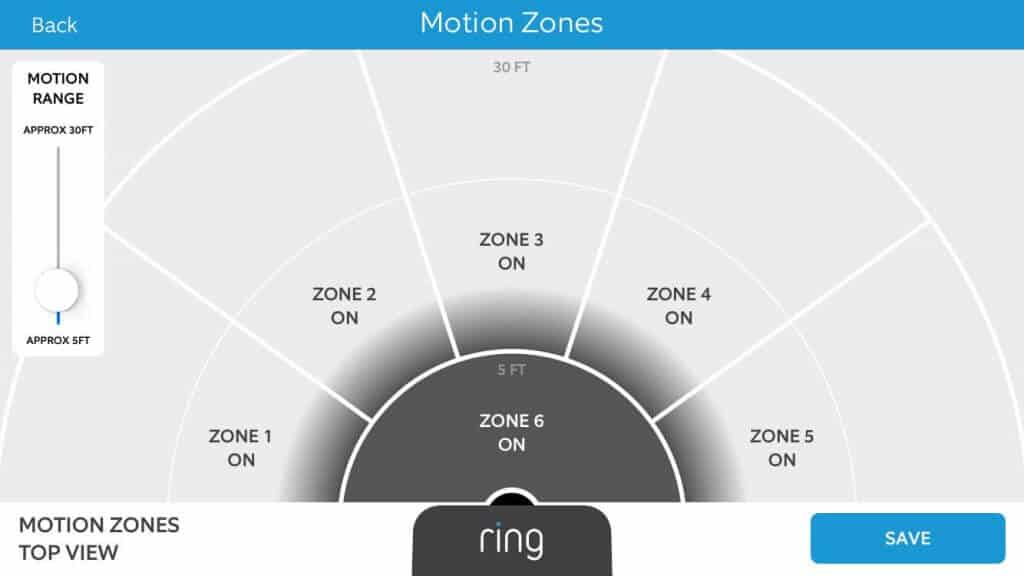Switch off Zone 5
This screenshot has height=576, width=1024.
point(782,447)
